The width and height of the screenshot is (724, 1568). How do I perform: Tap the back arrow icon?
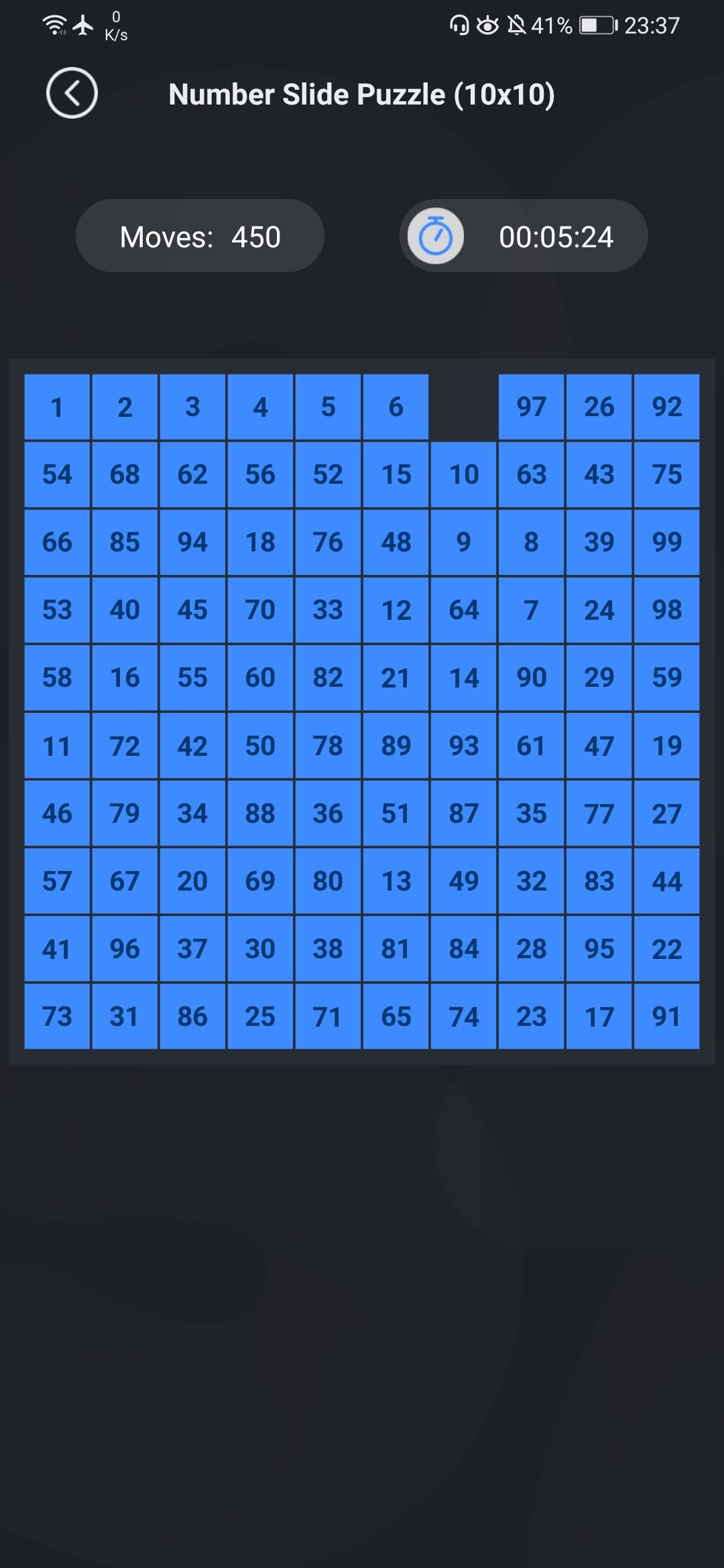[70, 94]
